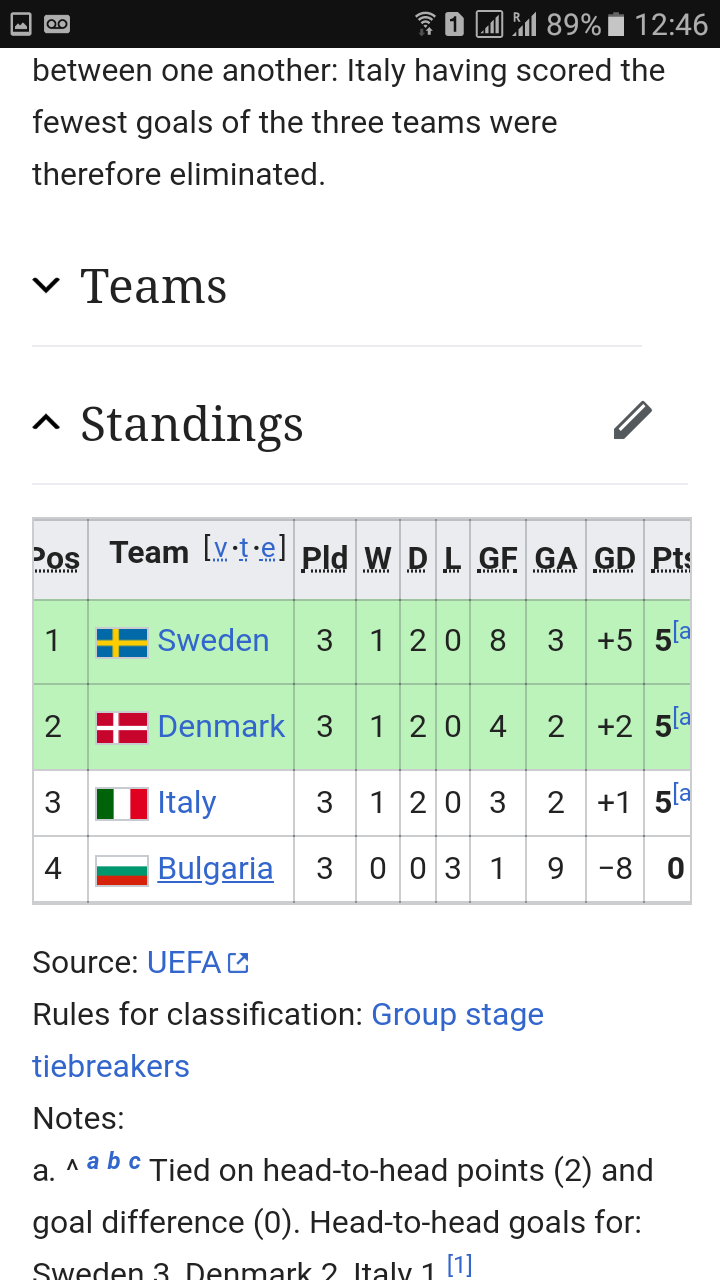Tap the 'e' edit template link
Image resolution: width=720 pixels, height=1280 pixels.
(x=267, y=549)
